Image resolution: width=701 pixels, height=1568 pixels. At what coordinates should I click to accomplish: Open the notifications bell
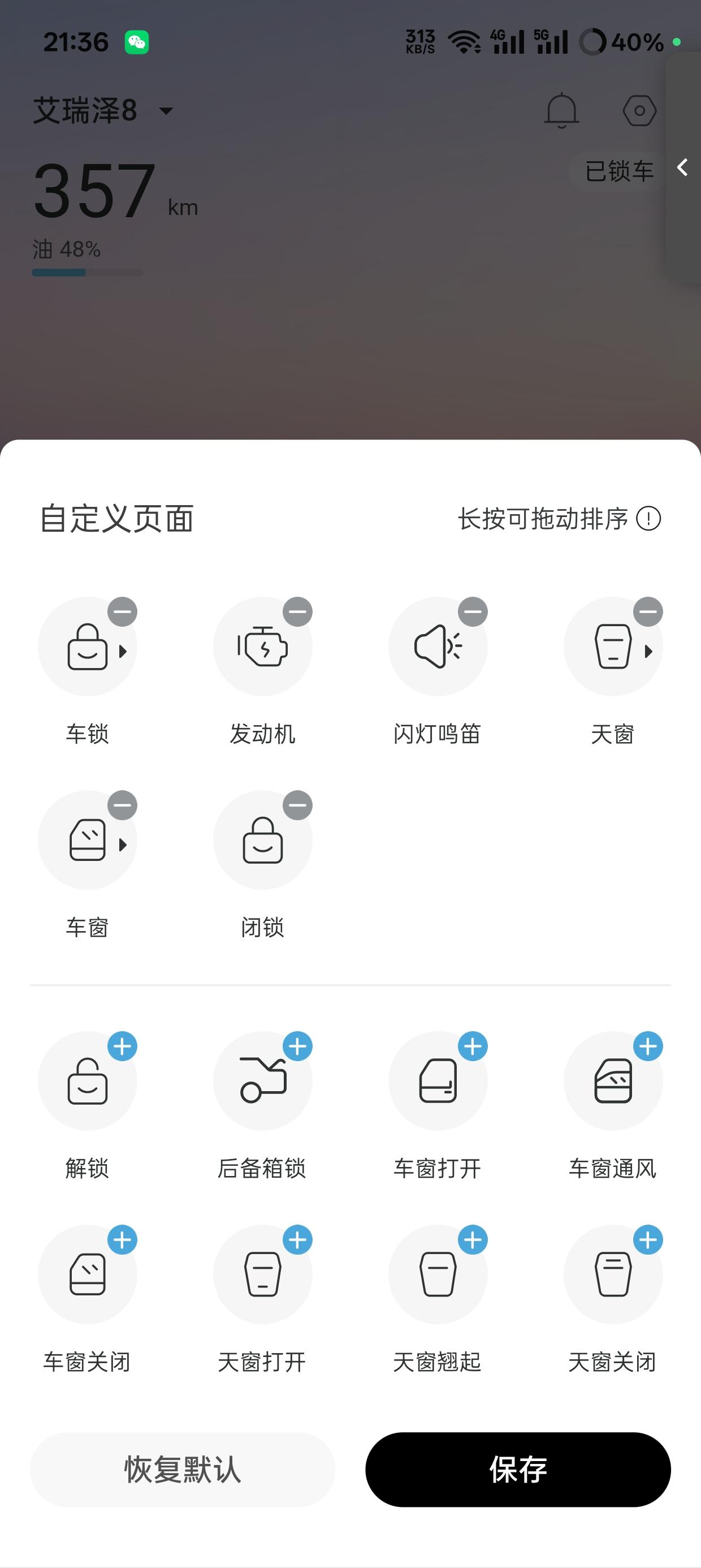click(561, 111)
